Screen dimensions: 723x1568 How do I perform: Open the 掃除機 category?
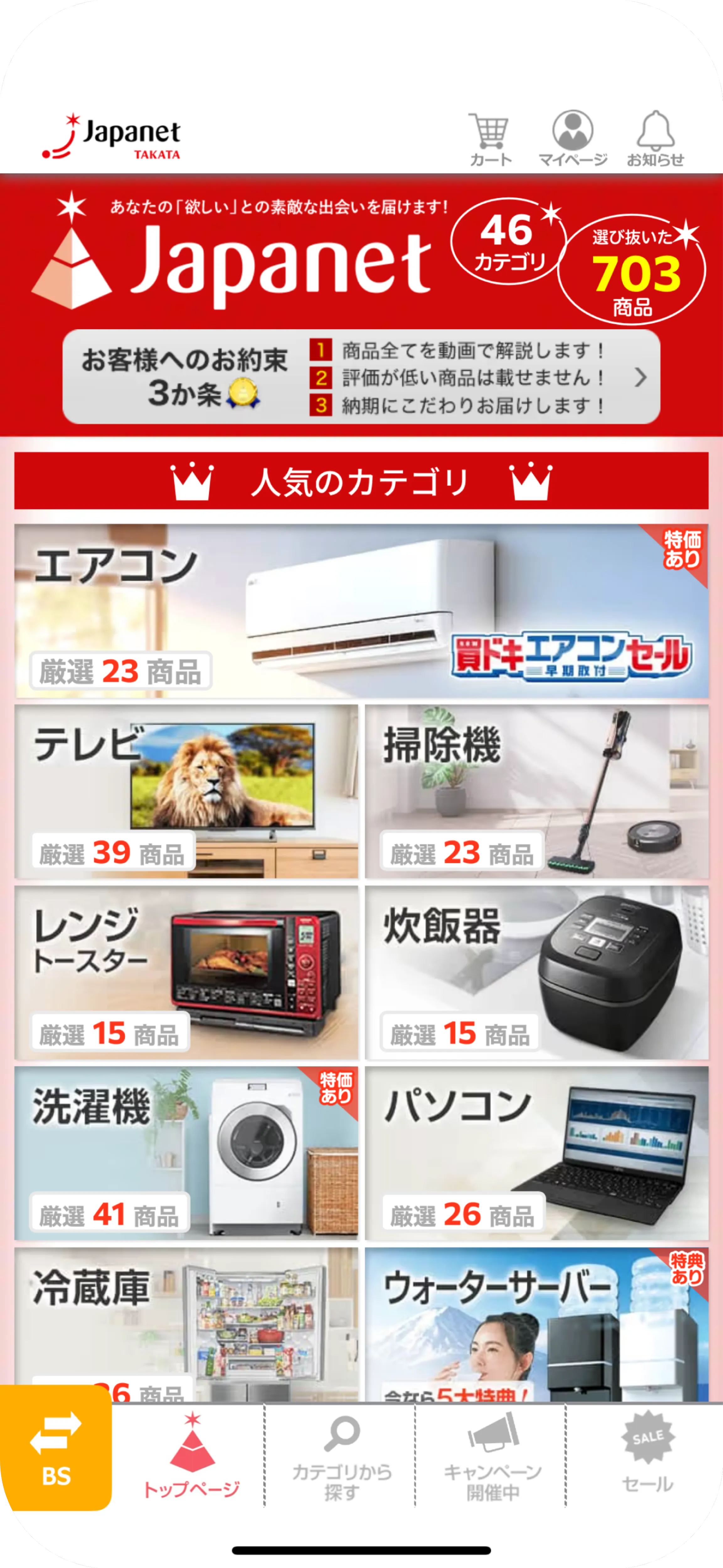coord(537,791)
